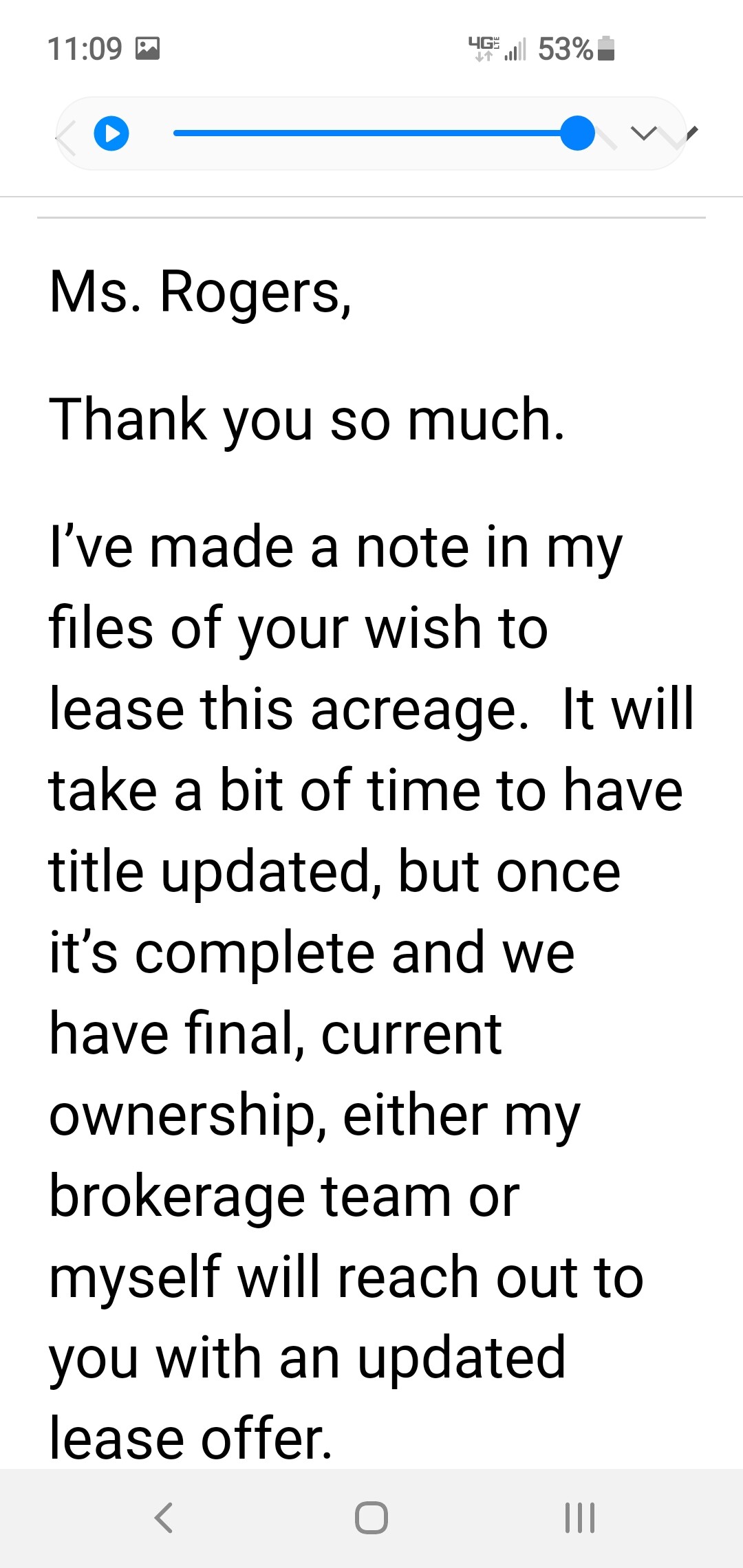743x1568 pixels.
Task: Go to the home screen
Action: pos(371,1518)
